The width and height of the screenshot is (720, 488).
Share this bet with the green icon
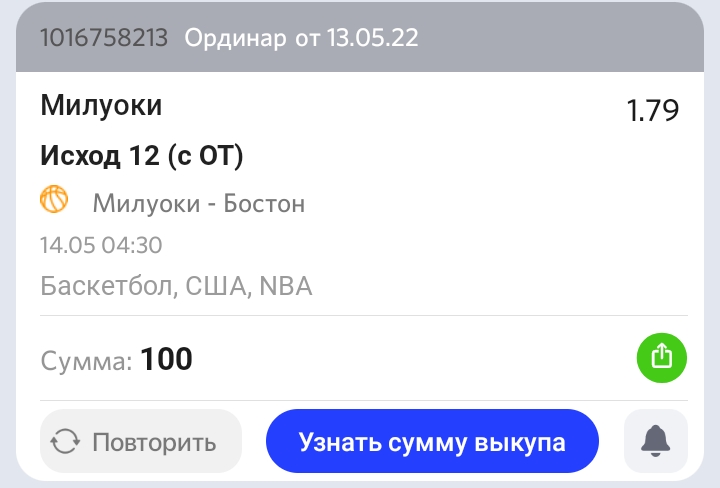662,357
